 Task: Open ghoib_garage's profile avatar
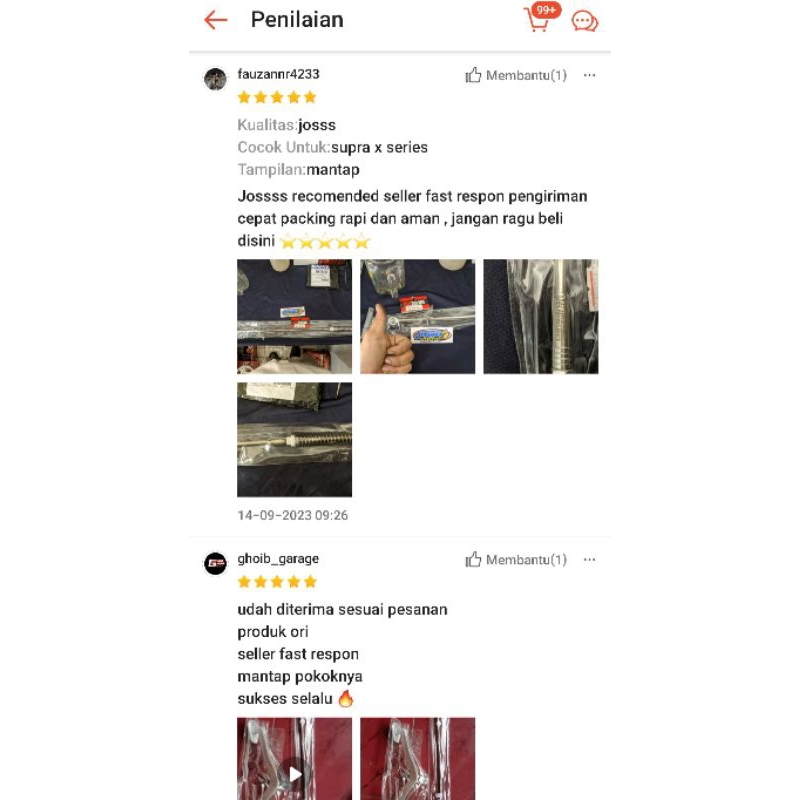point(216,564)
